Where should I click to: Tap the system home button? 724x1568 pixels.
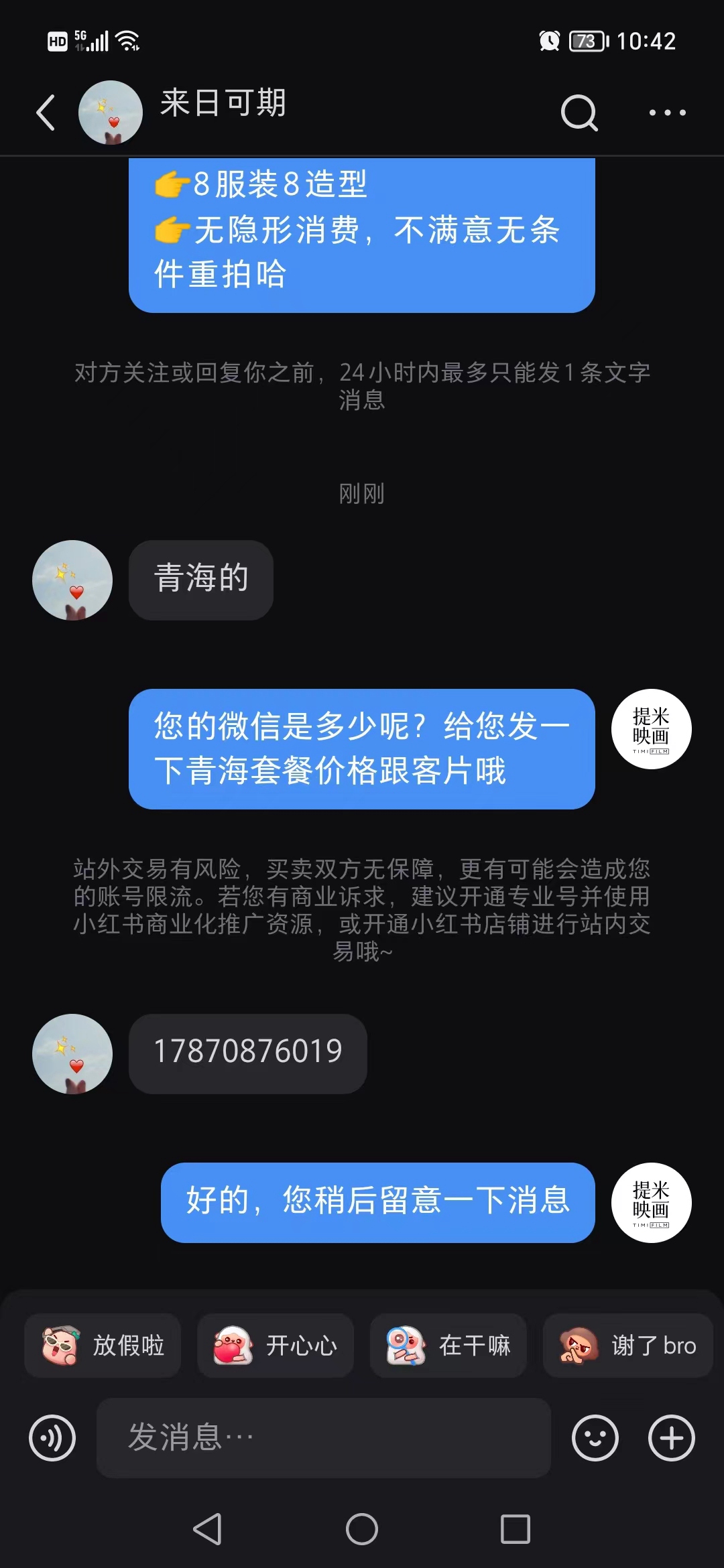(x=362, y=1529)
